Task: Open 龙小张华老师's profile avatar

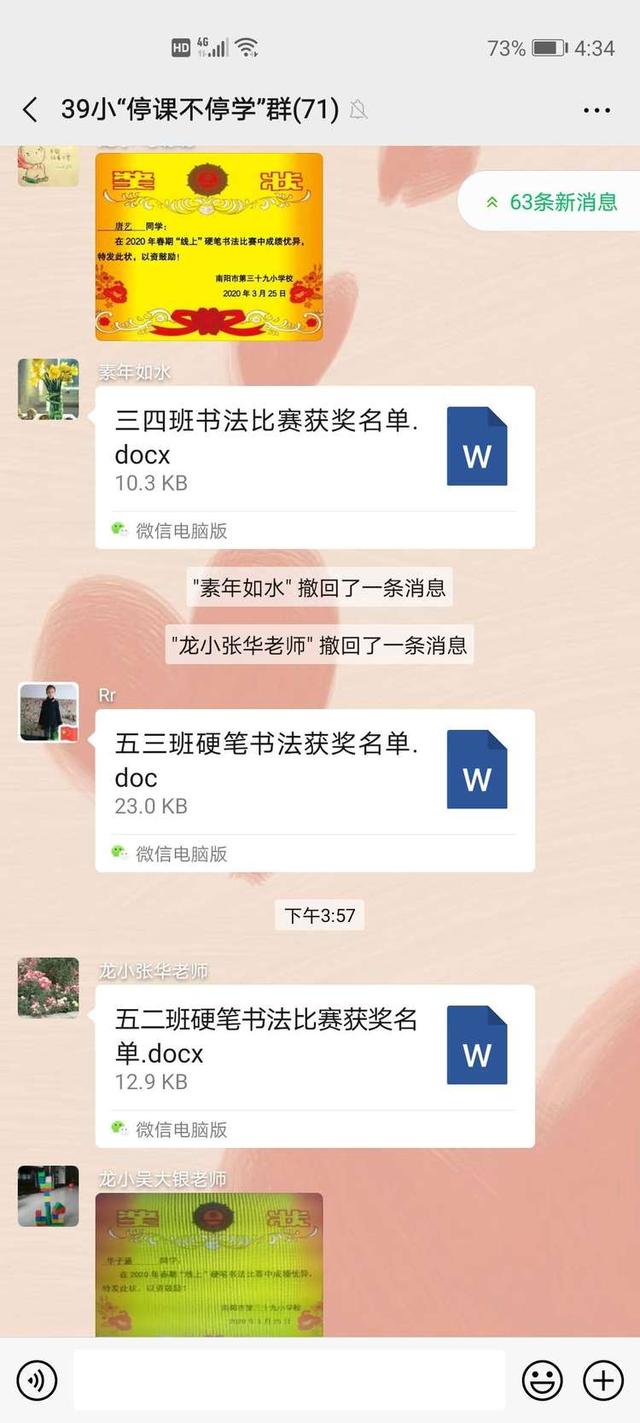Action: 48,987
